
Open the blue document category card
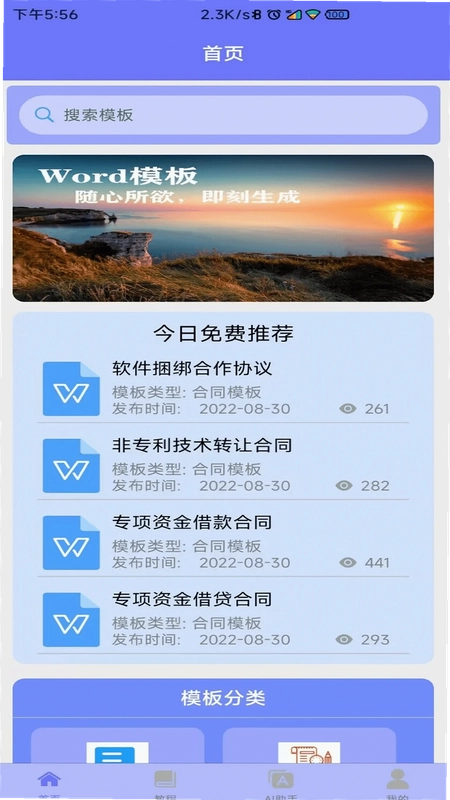(118, 746)
